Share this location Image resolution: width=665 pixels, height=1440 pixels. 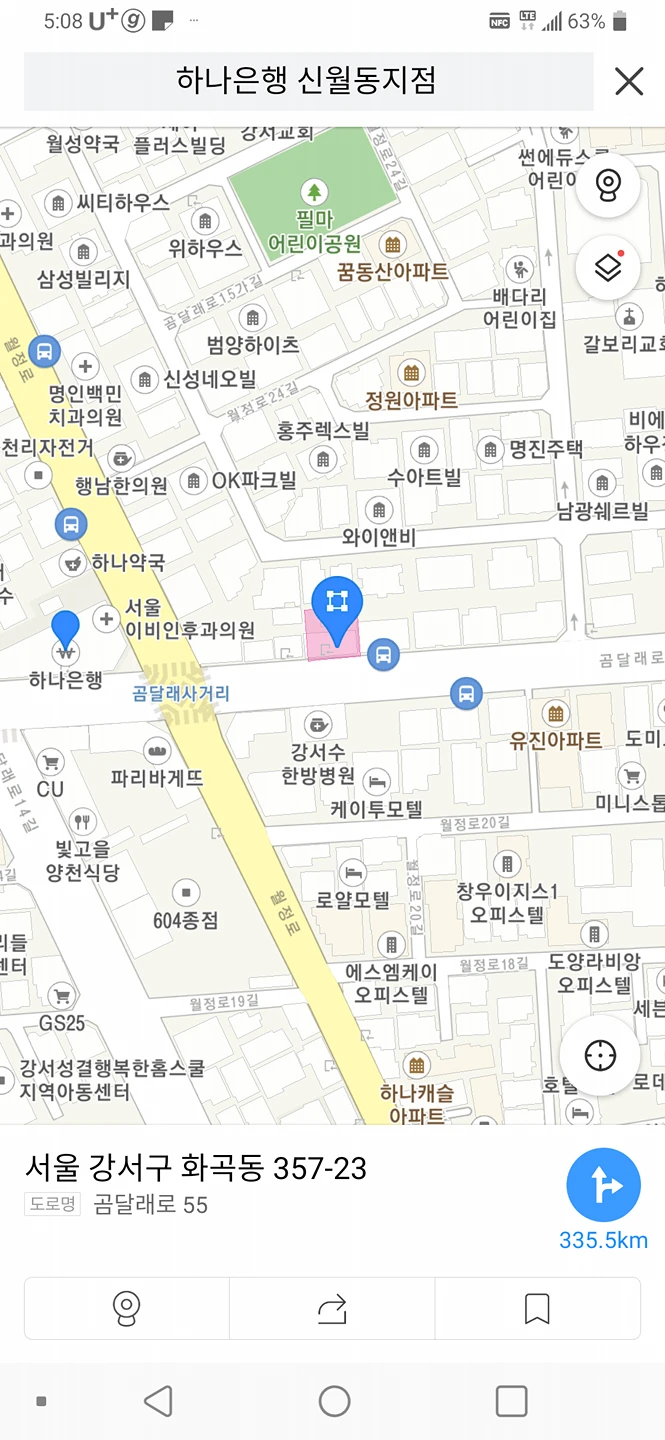coord(332,1308)
